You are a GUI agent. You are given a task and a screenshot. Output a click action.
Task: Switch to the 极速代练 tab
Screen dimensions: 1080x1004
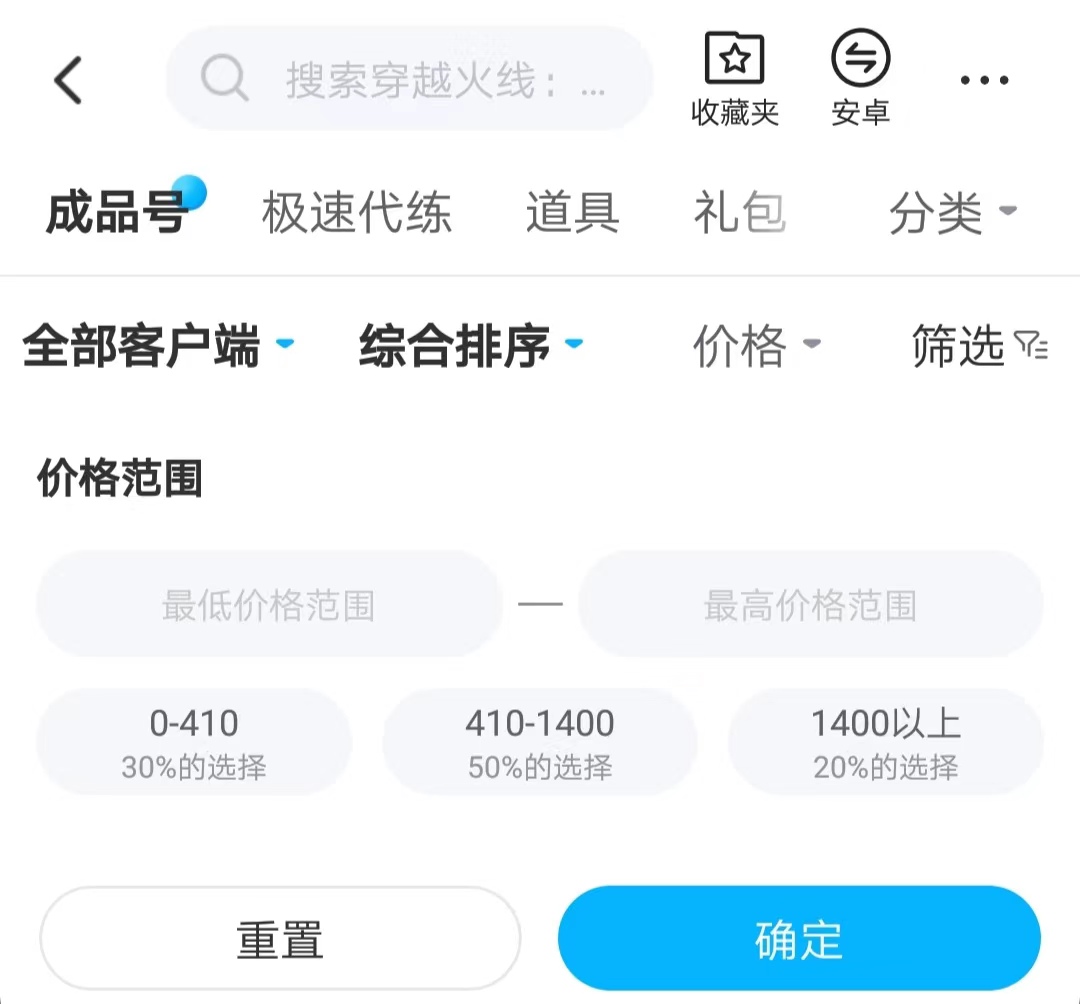356,213
